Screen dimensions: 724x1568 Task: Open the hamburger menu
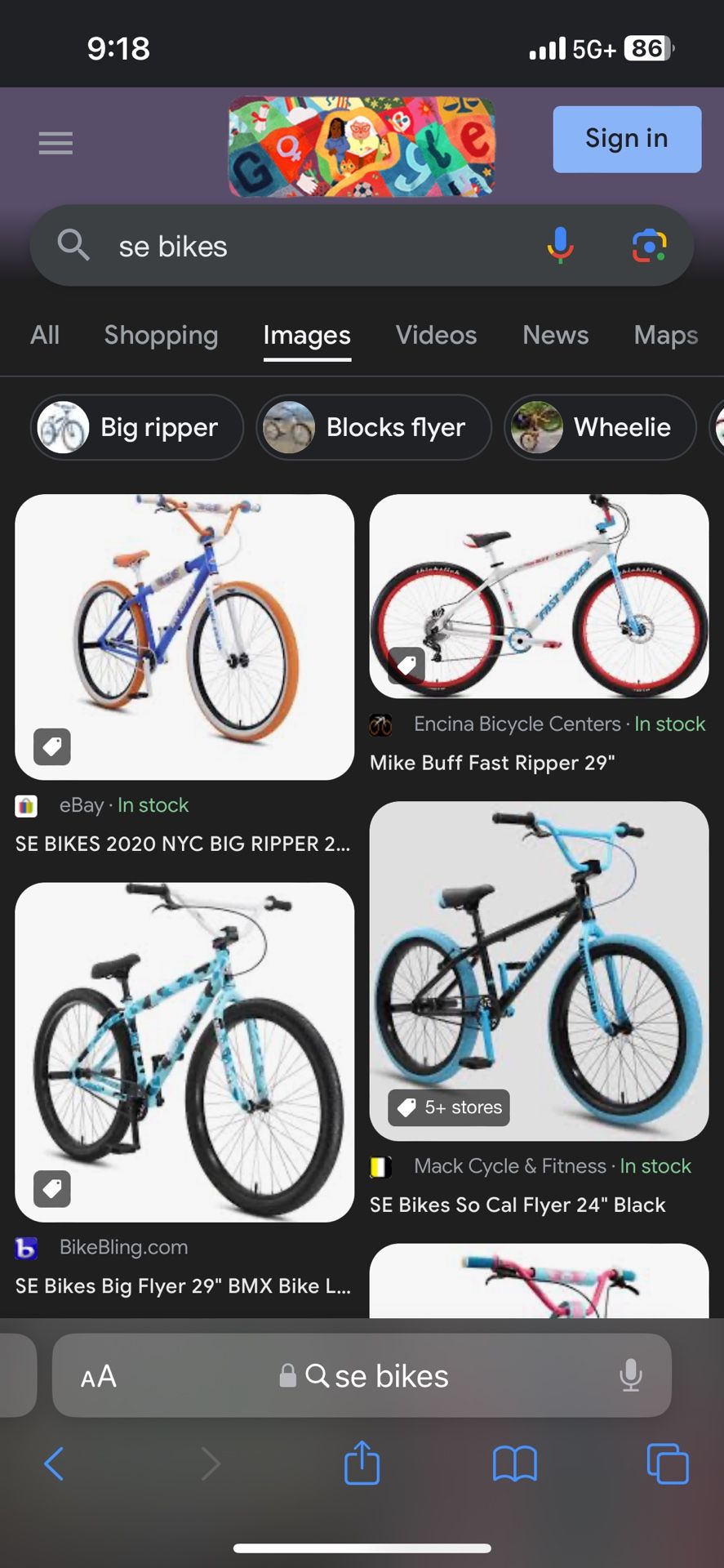point(56,143)
